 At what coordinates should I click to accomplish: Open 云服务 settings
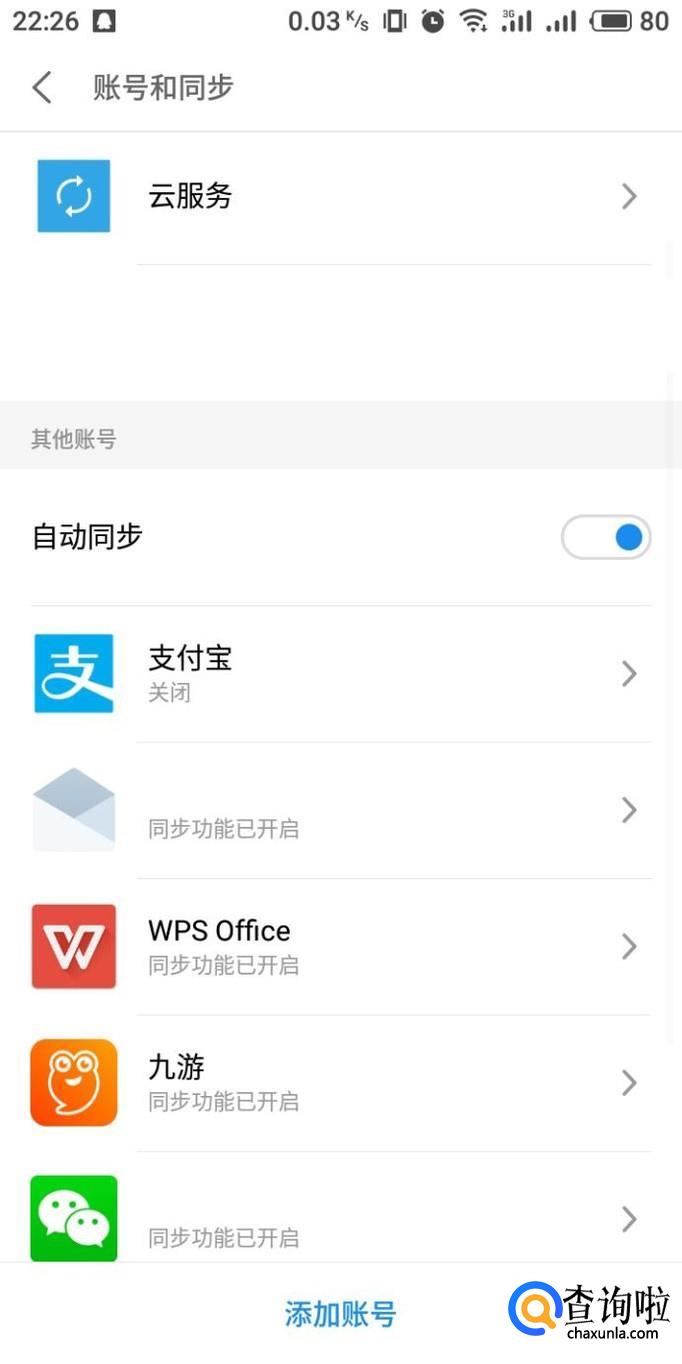tap(340, 196)
